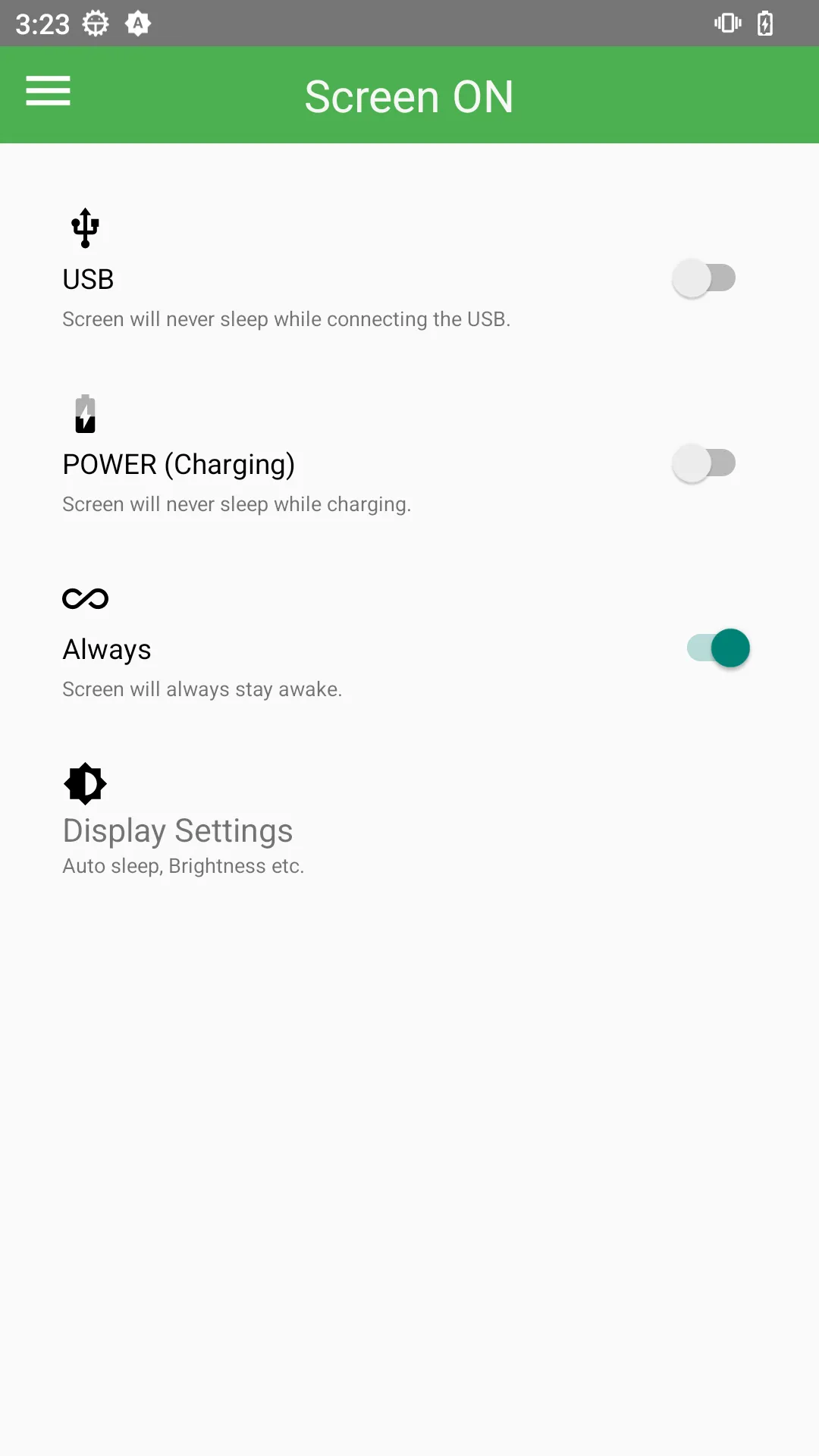
Task: Click the Auto sleep, Brightness subtitle text
Action: [x=182, y=865]
